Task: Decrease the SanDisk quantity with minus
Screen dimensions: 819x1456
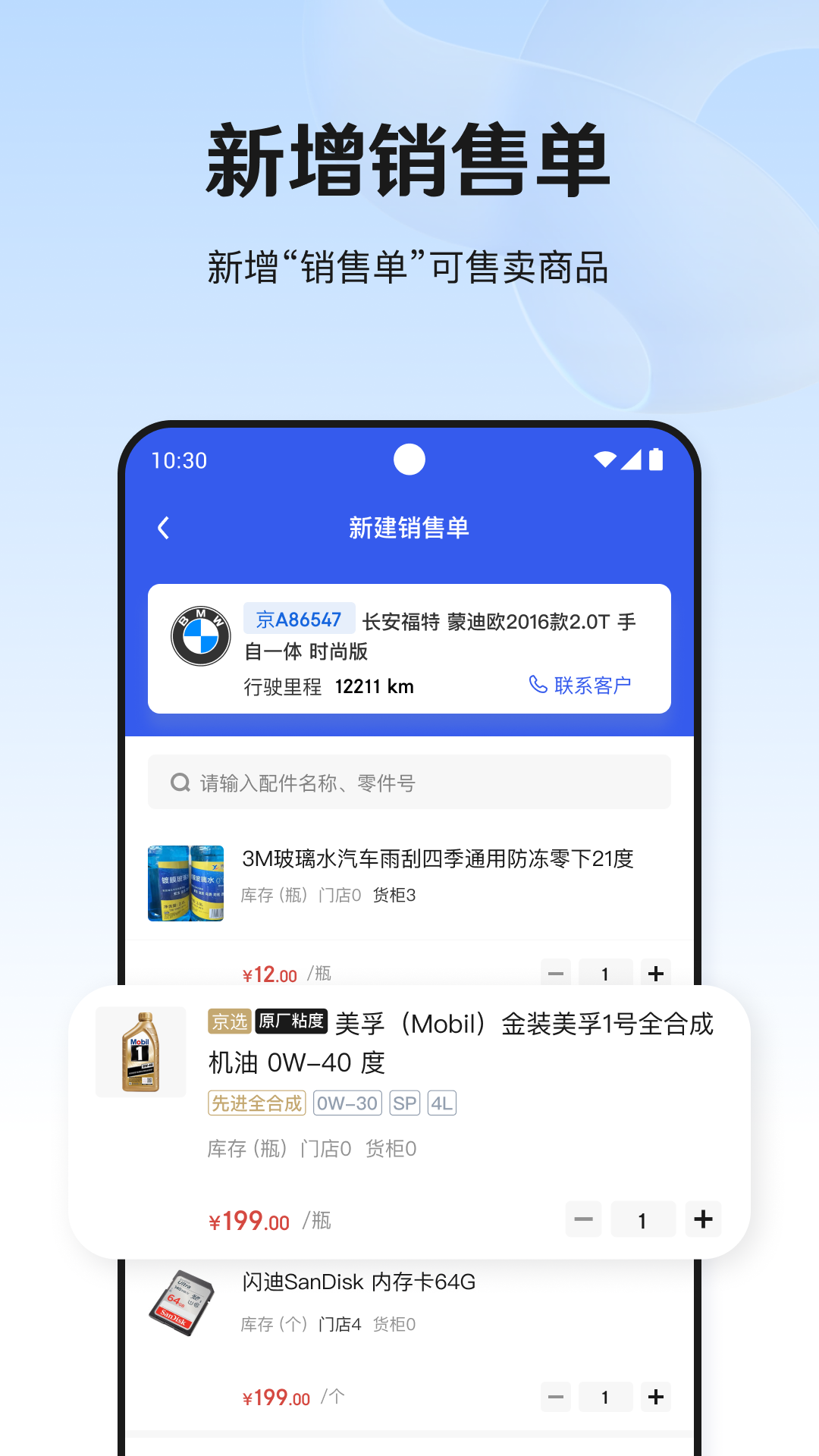Action: (x=554, y=1396)
